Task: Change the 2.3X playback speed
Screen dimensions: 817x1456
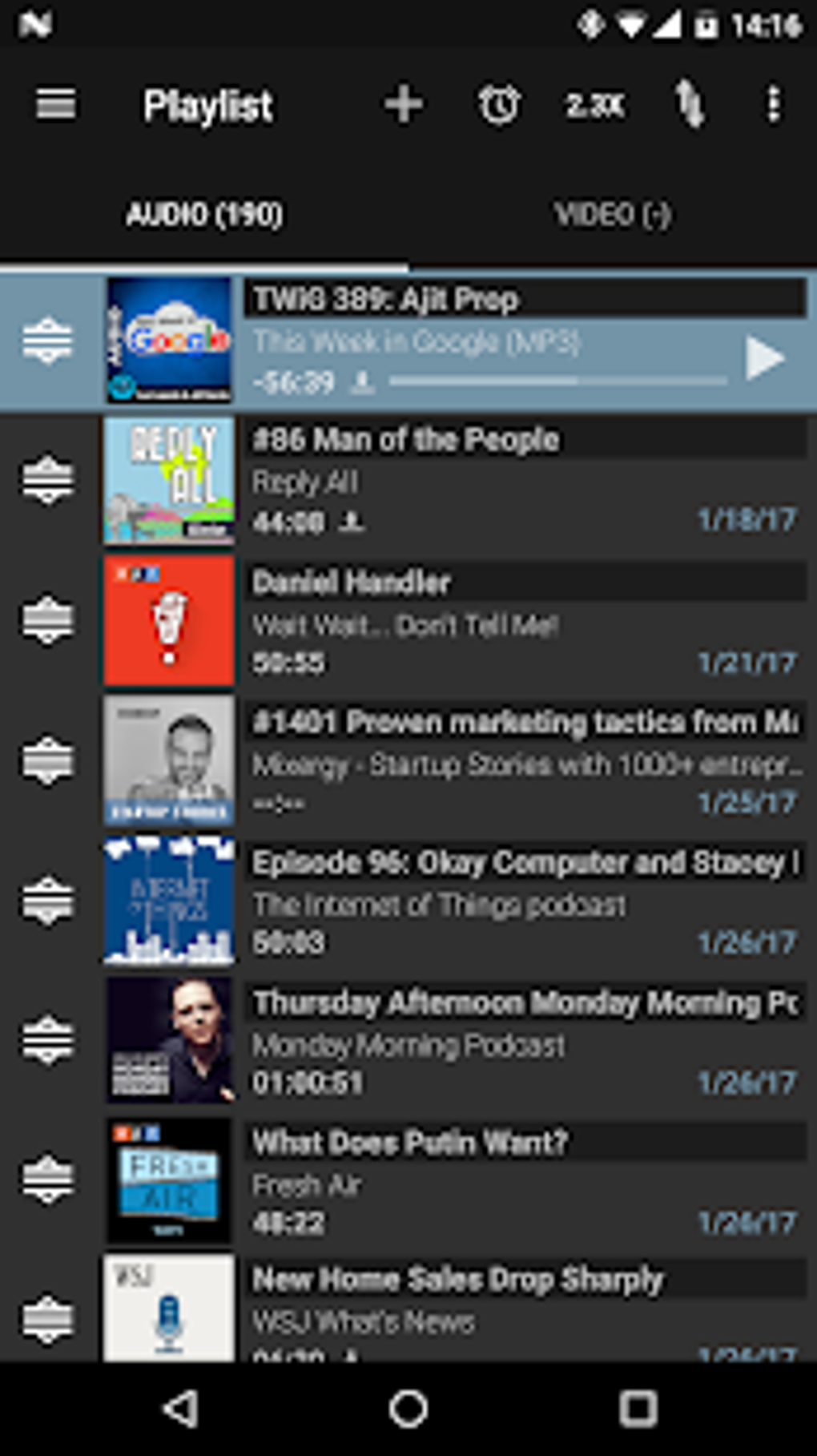Action: coord(594,105)
